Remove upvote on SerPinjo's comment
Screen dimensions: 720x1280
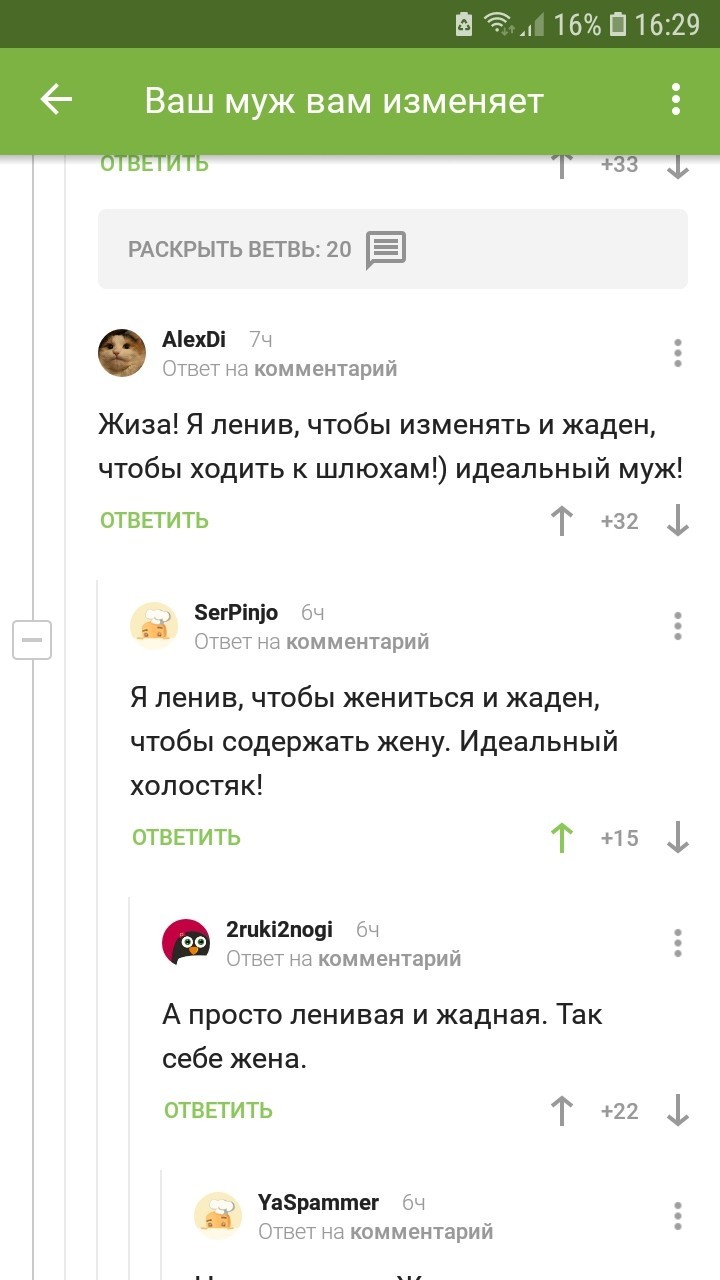coord(562,837)
